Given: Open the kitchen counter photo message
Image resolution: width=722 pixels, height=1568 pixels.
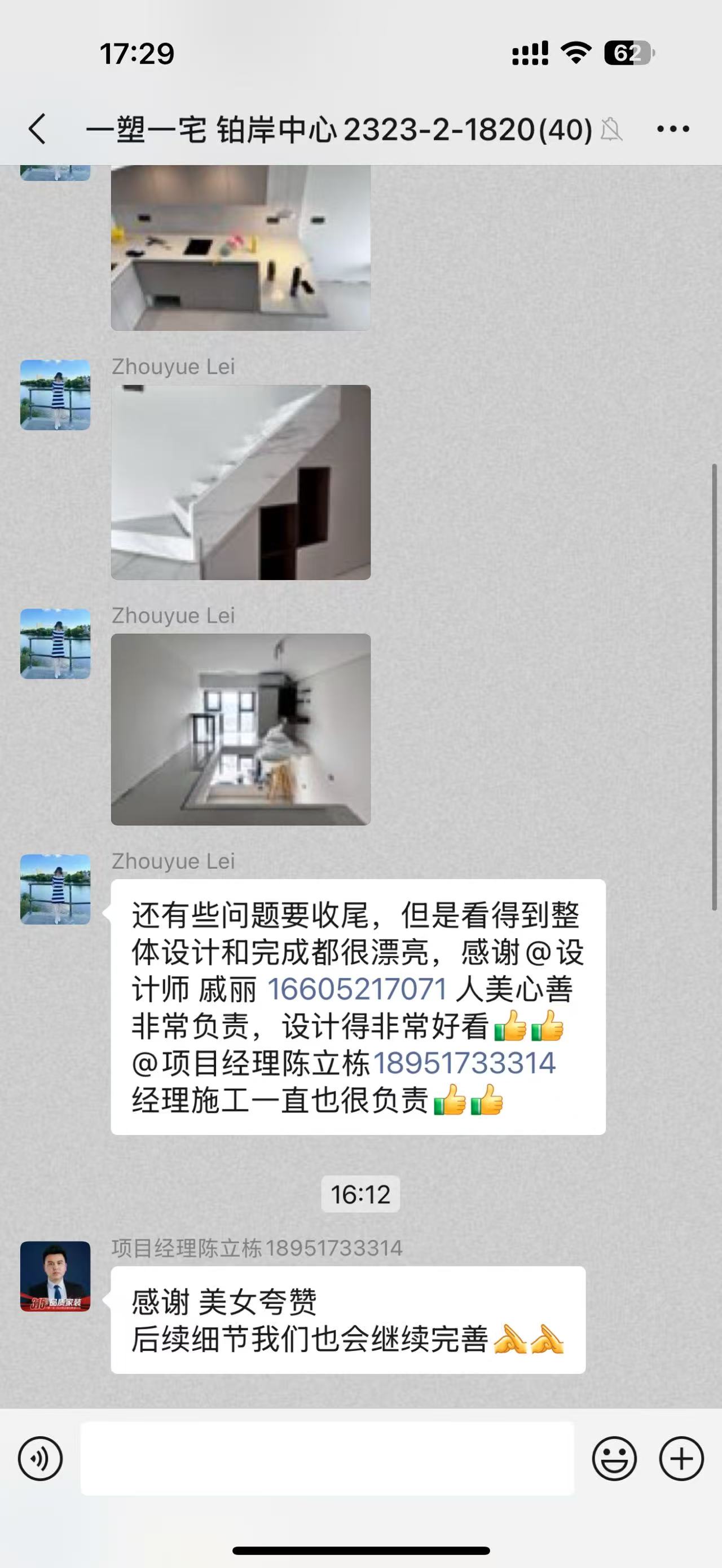Looking at the screenshot, I should click(240, 248).
